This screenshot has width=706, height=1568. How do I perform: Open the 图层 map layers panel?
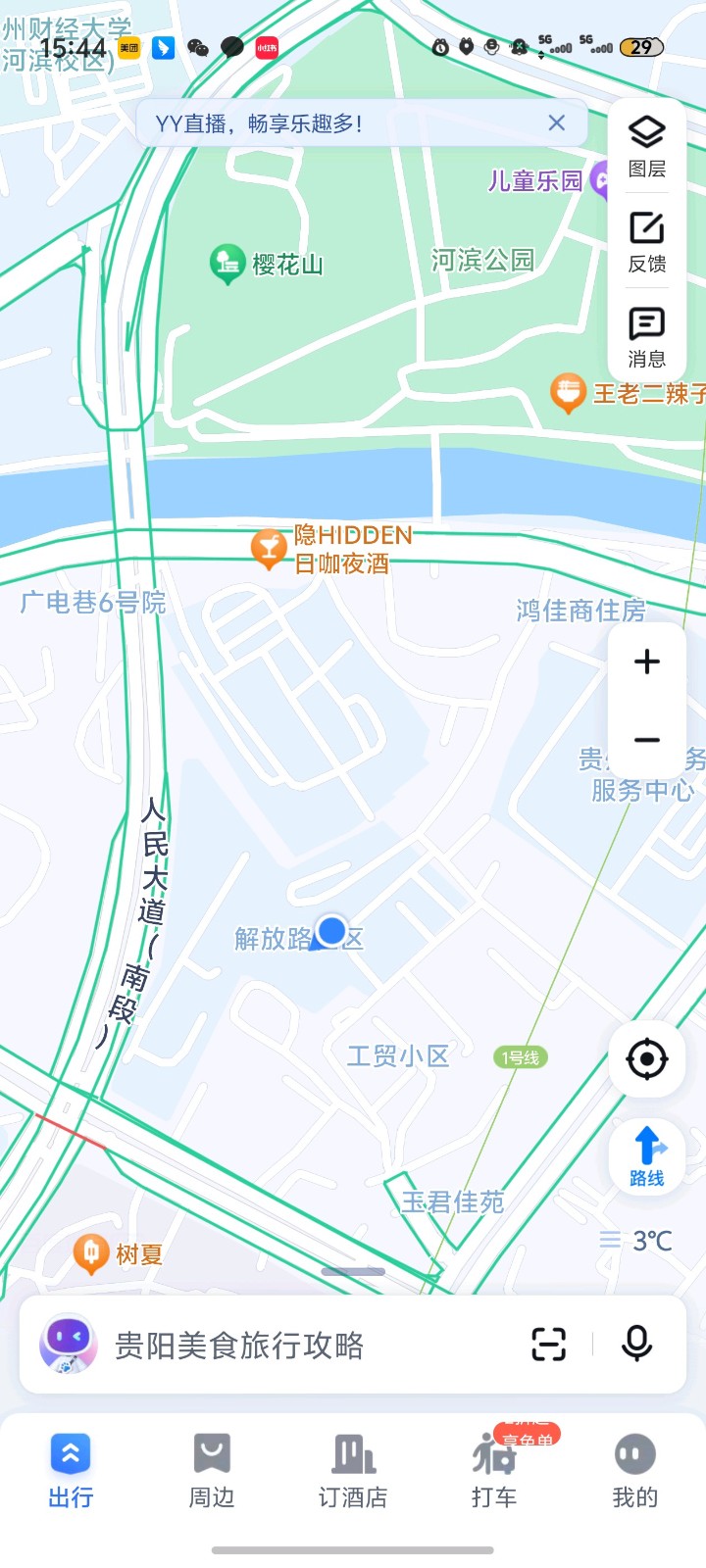[646, 145]
